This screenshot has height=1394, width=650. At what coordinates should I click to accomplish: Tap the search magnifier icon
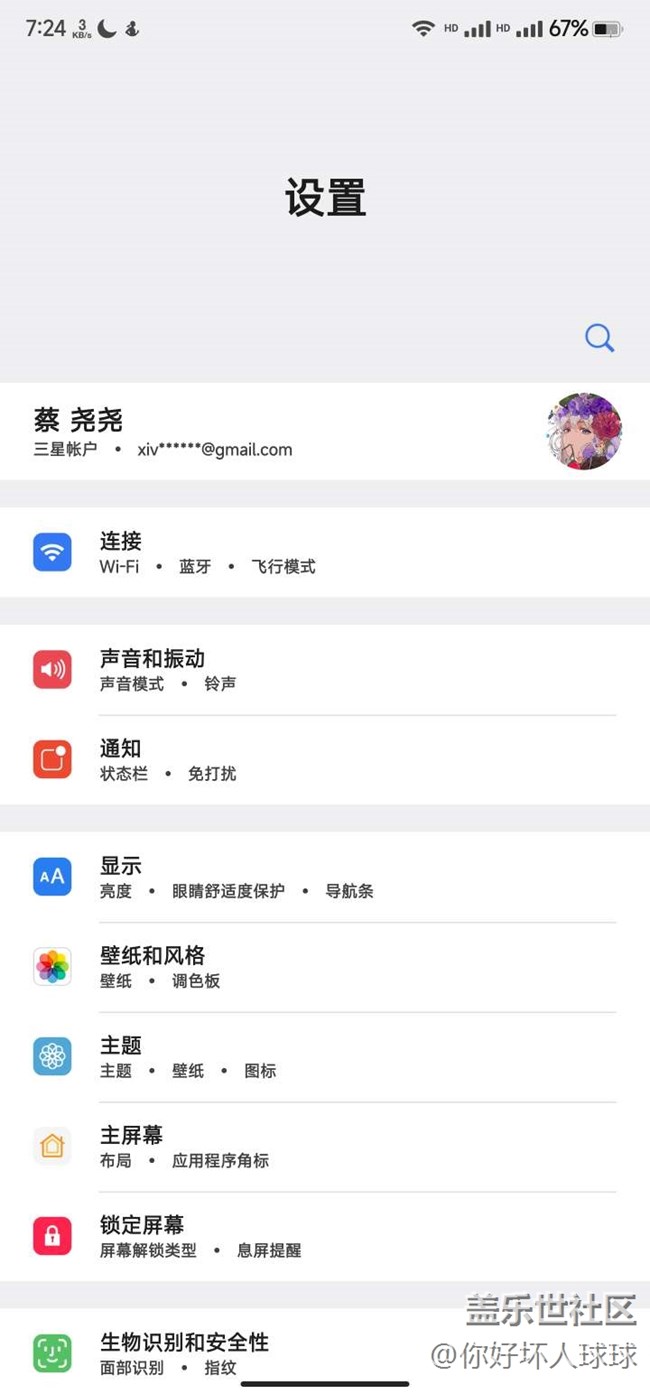(x=599, y=338)
